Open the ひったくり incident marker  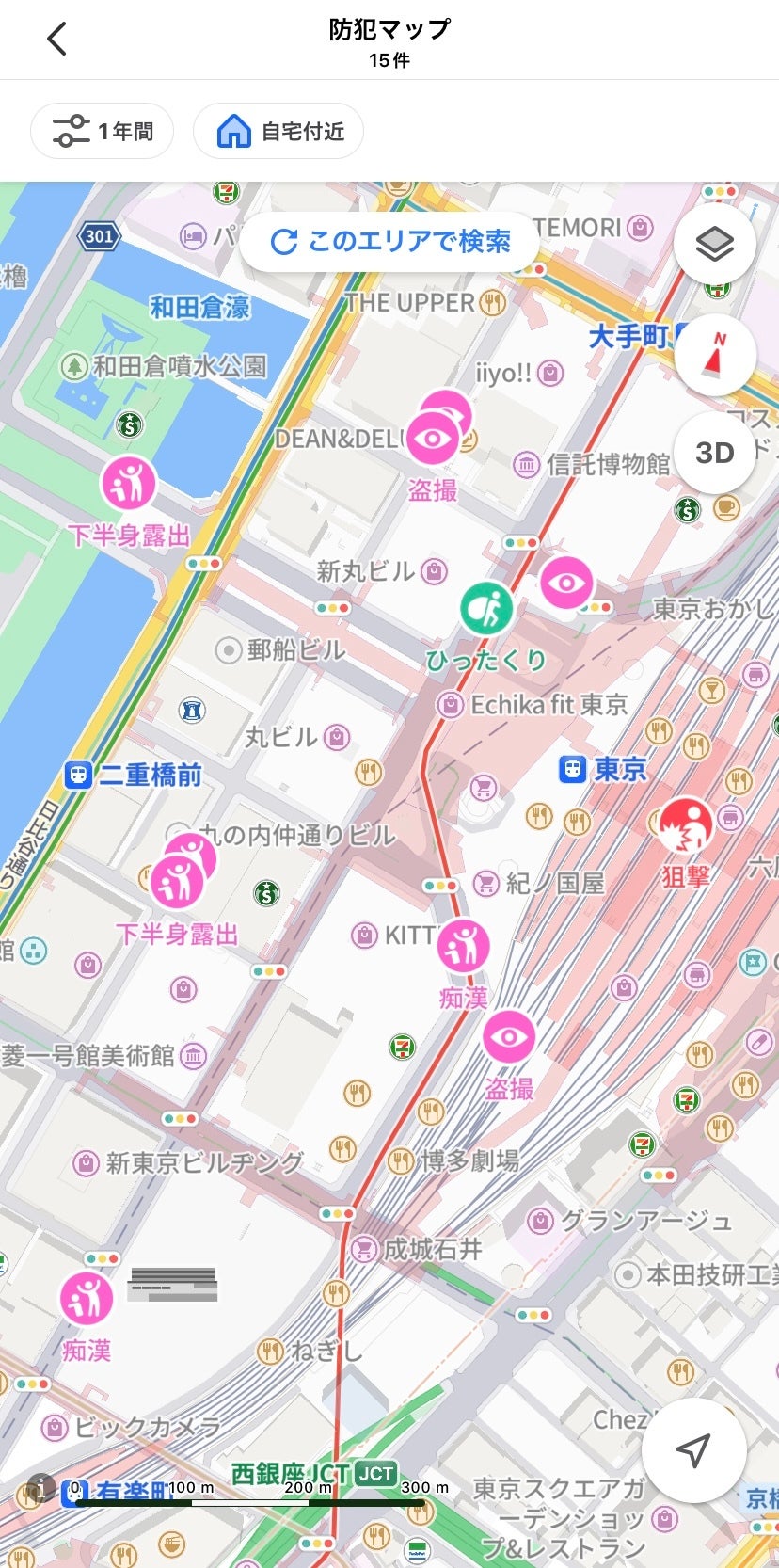click(486, 609)
